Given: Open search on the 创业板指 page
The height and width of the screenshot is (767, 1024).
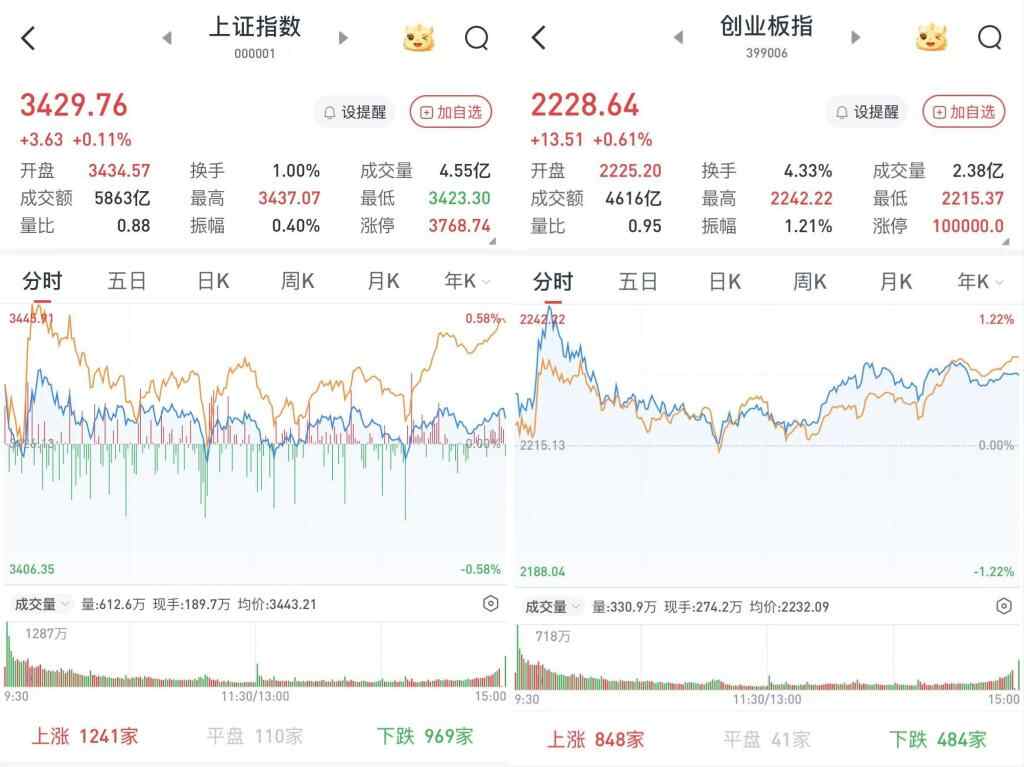Looking at the screenshot, I should click(989, 38).
